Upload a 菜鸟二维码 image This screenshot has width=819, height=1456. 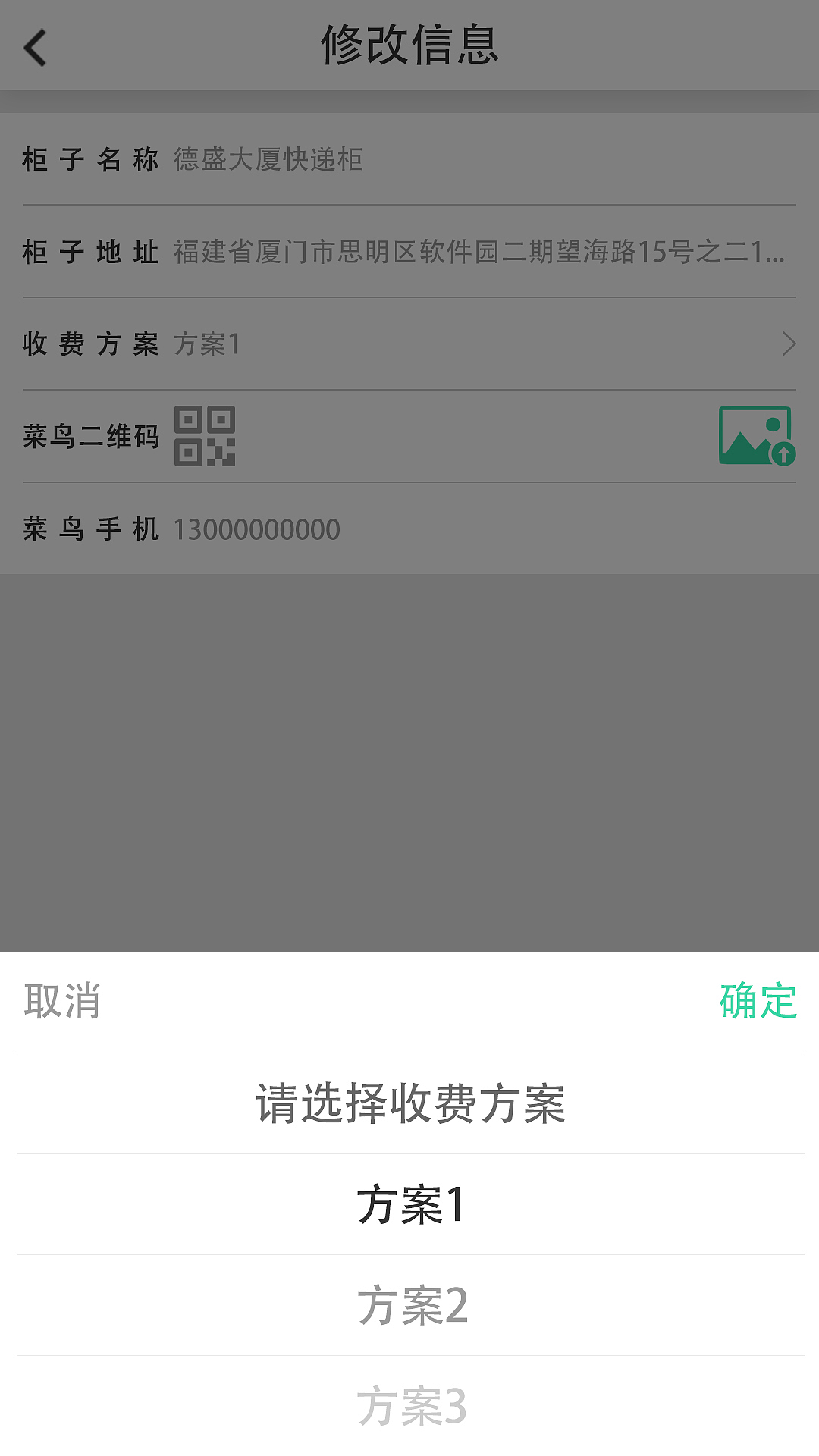pos(756,436)
